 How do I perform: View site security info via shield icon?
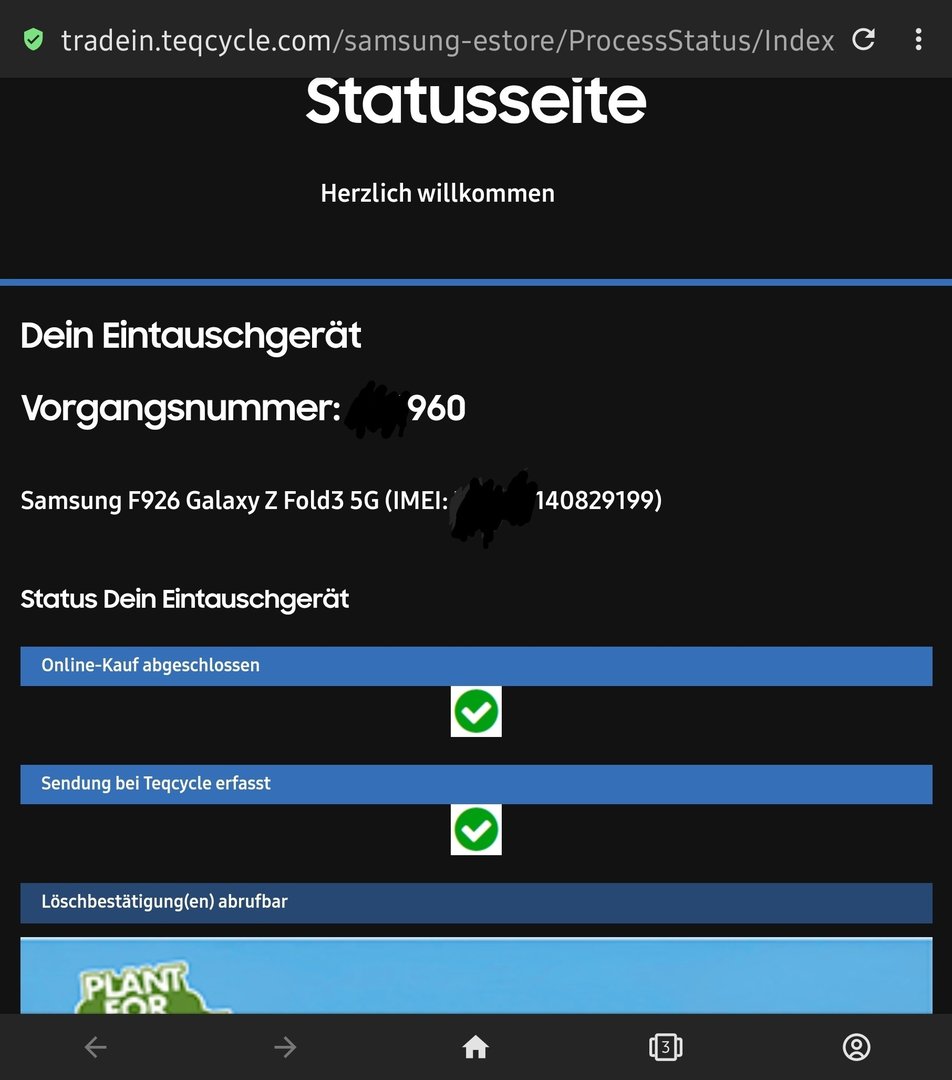[x=33, y=40]
